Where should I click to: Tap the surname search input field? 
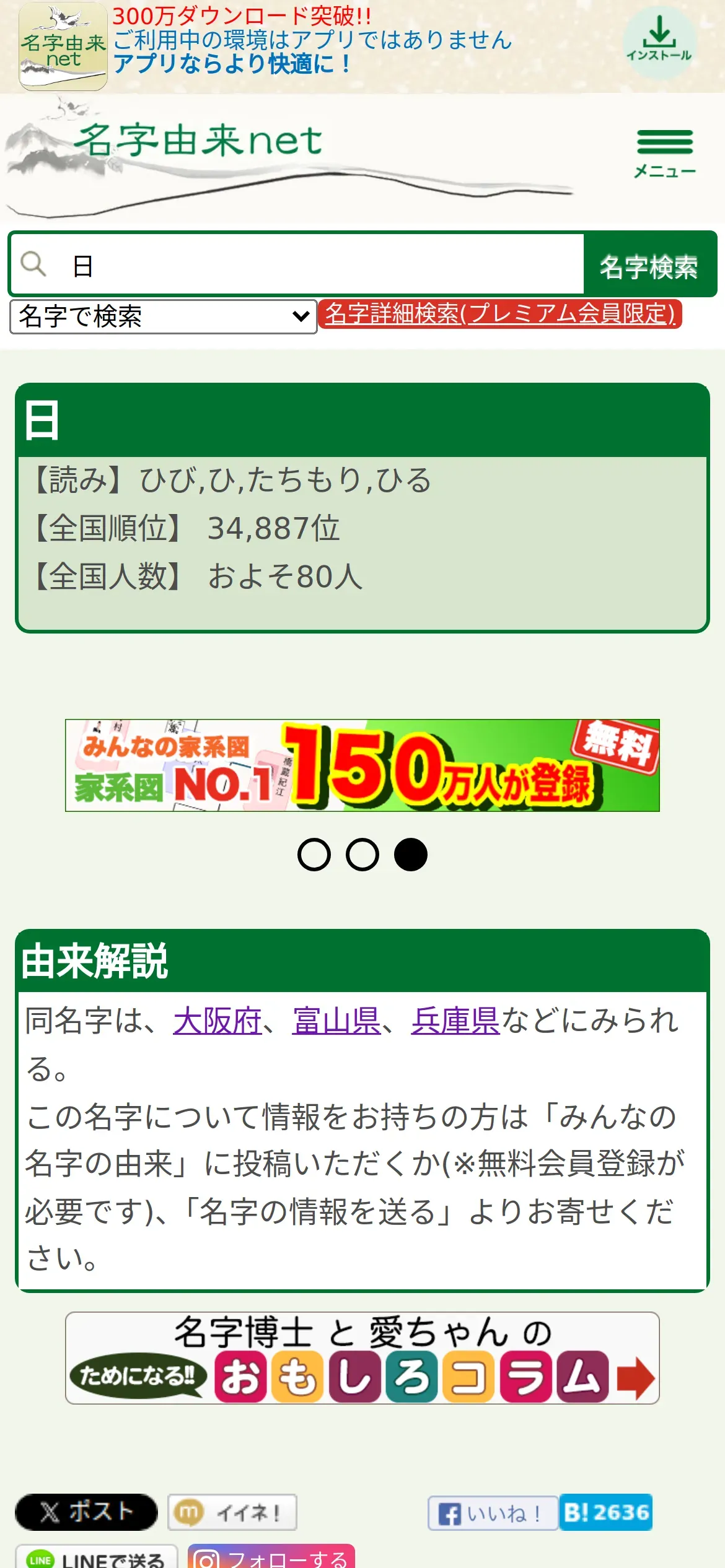point(298,264)
